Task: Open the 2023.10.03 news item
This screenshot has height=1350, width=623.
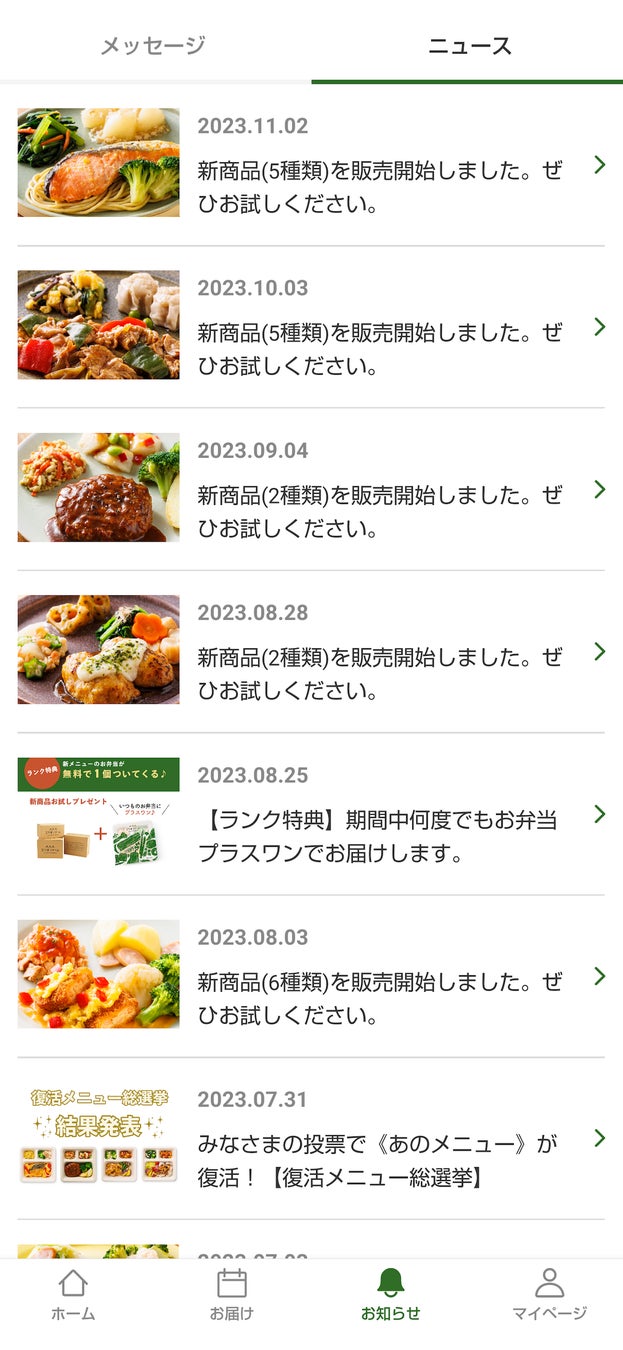Action: click(x=311, y=326)
